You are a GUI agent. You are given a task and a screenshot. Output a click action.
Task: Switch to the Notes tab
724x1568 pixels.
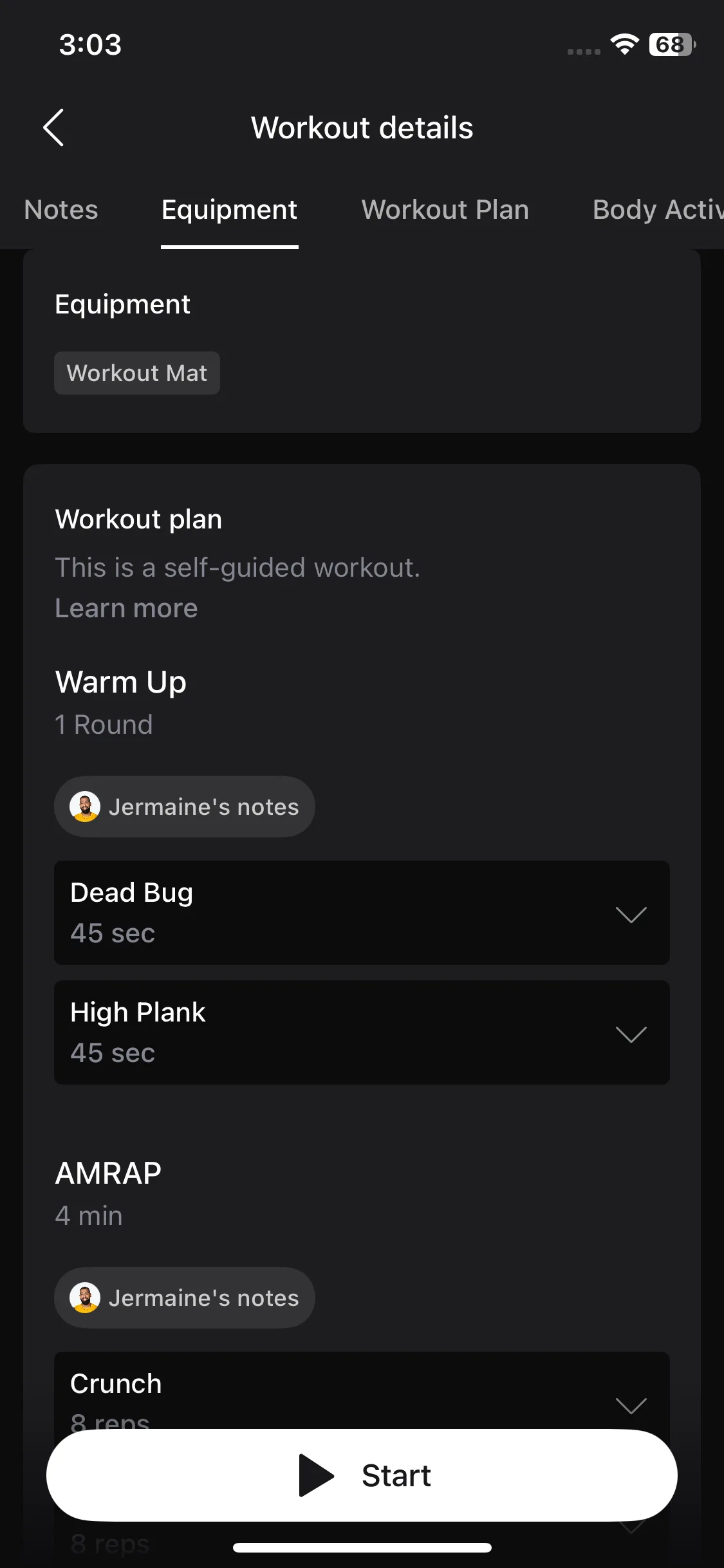point(61,210)
